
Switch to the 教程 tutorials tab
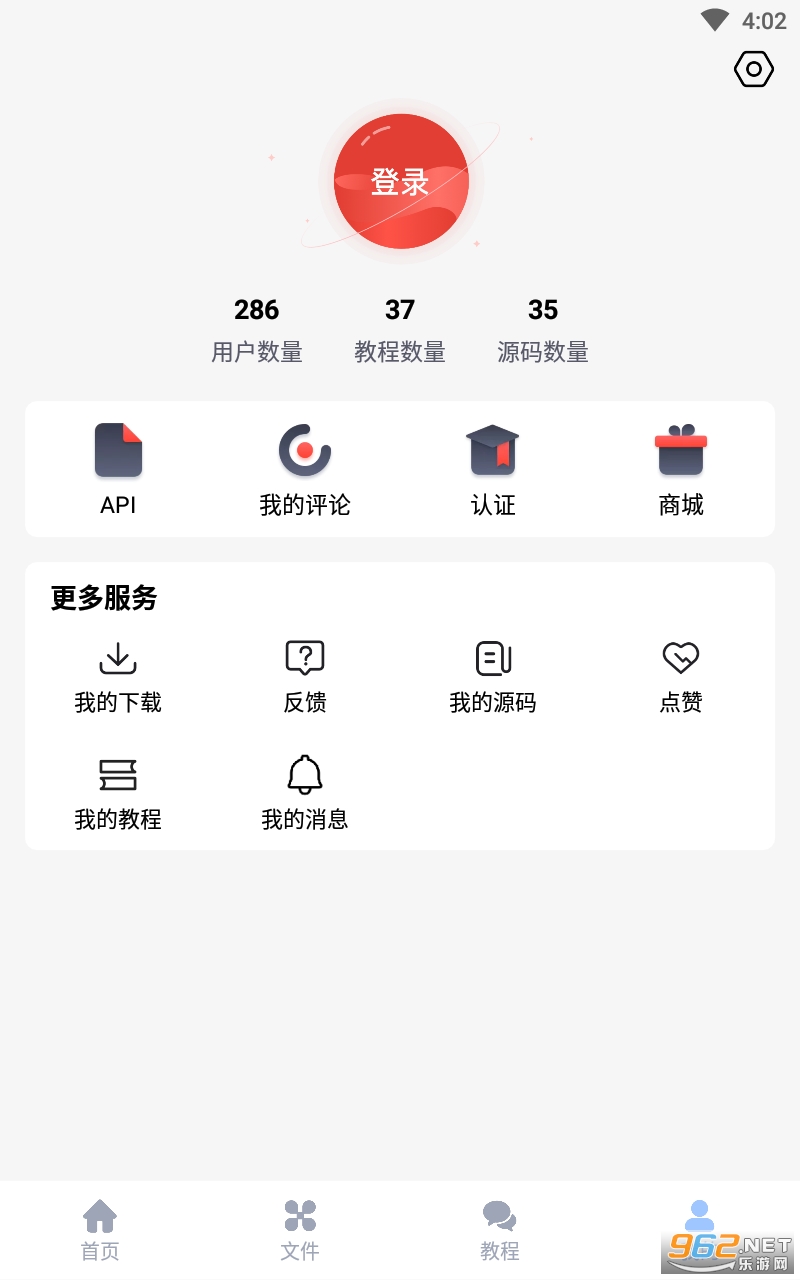point(500,1230)
